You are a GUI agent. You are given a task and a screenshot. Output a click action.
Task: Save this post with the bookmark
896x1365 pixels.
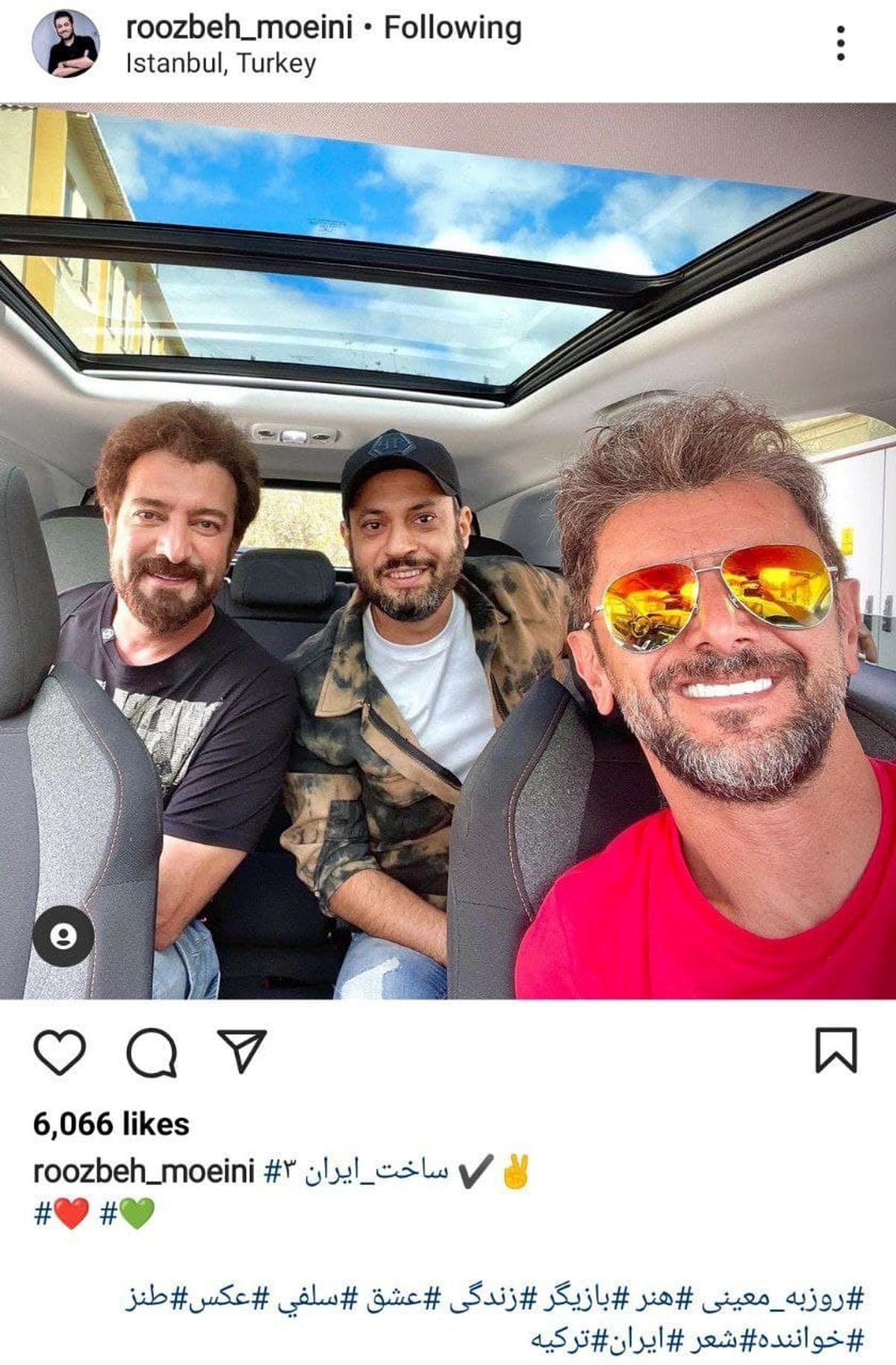836,1051
